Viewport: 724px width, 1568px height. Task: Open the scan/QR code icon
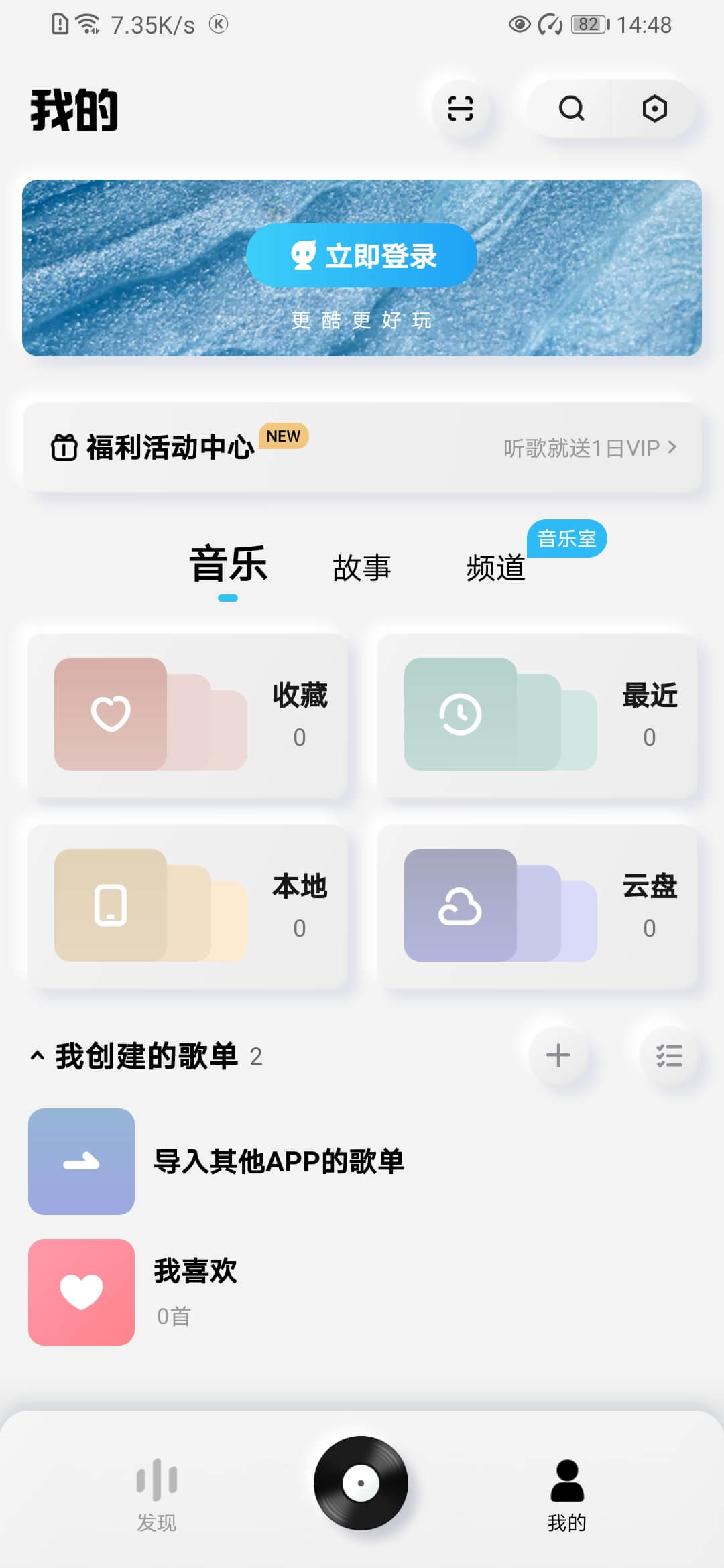463,109
